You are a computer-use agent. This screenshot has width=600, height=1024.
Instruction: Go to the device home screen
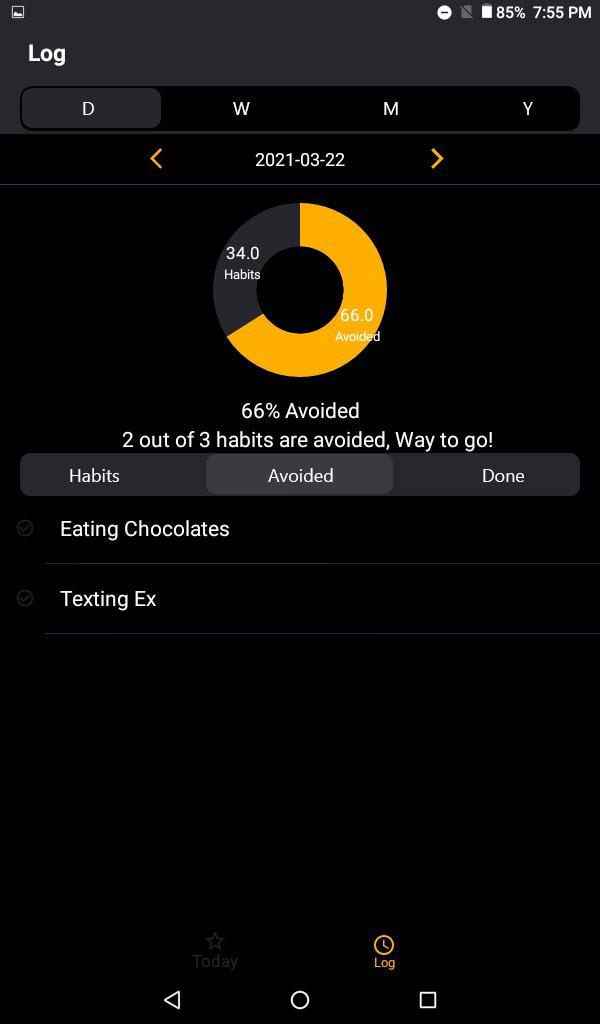[300, 999]
